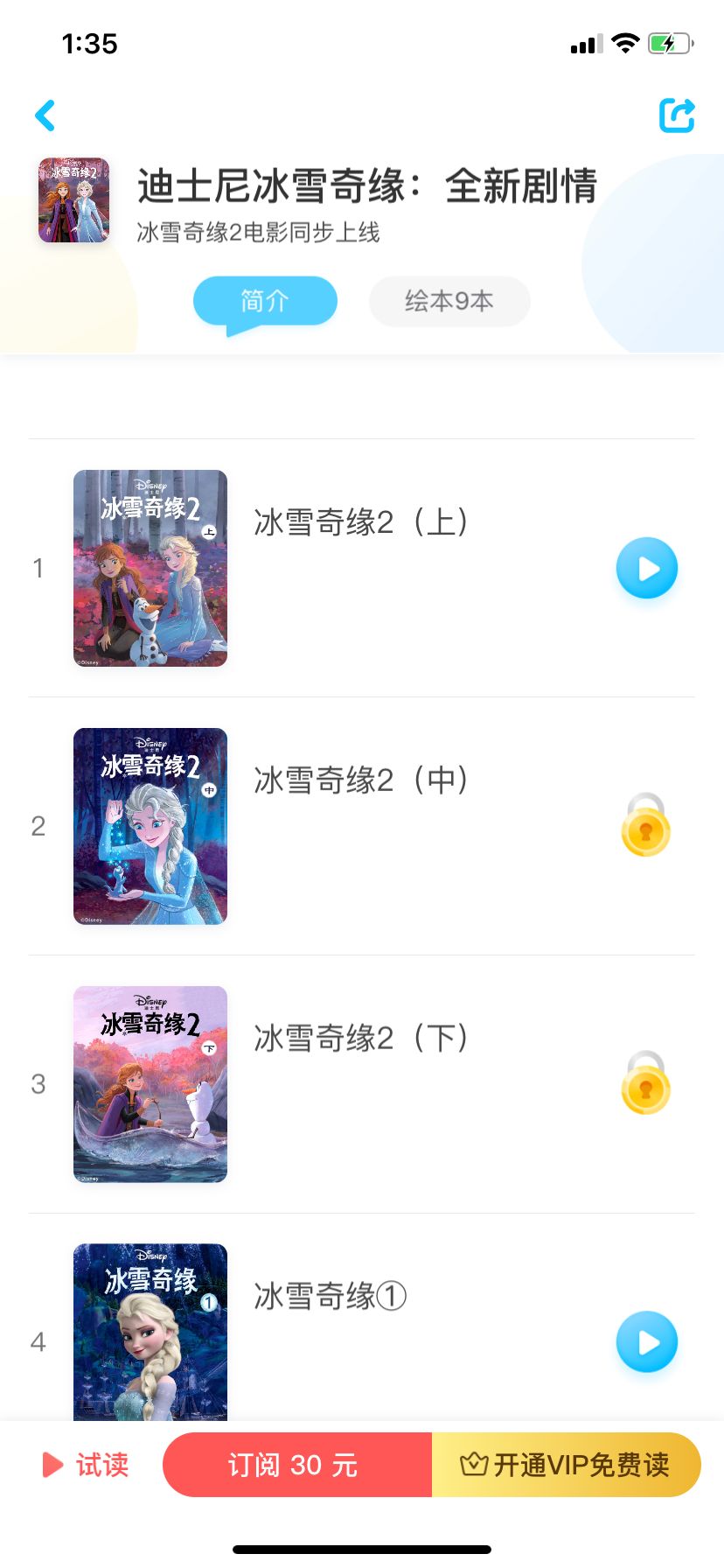Image resolution: width=724 pixels, height=1568 pixels.
Task: Open the 冰雪奇缘2（中）cover thumbnail
Action: [x=149, y=825]
